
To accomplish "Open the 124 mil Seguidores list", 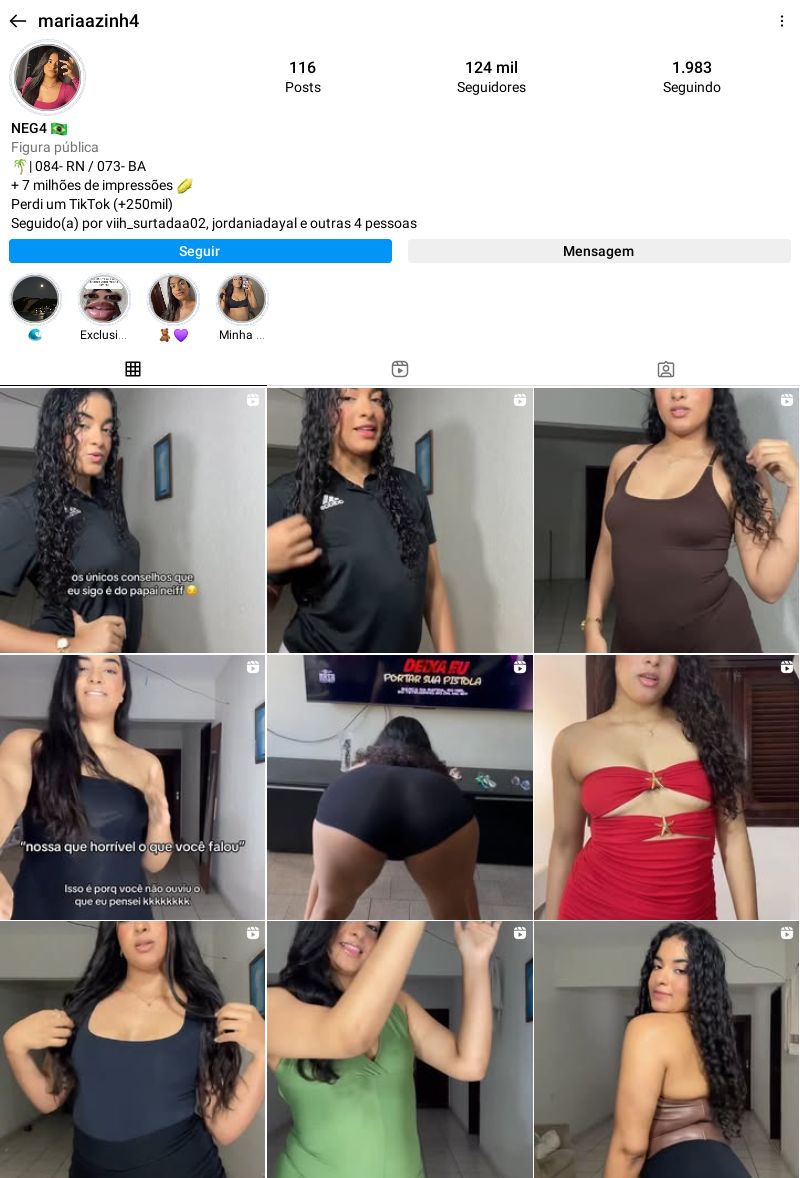I will click(491, 77).
